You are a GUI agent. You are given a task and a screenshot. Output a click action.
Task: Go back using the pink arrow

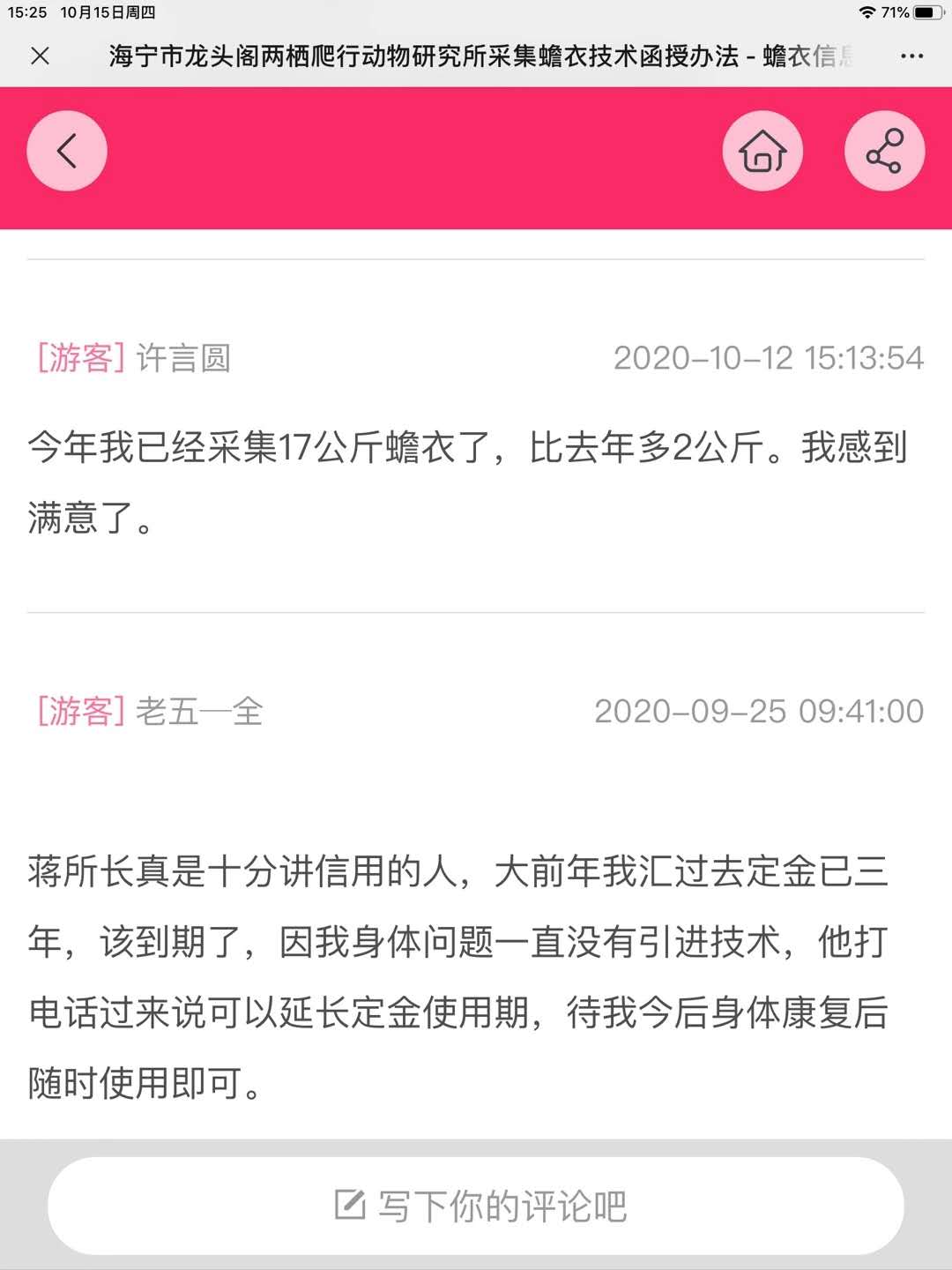pyautogui.click(x=67, y=151)
